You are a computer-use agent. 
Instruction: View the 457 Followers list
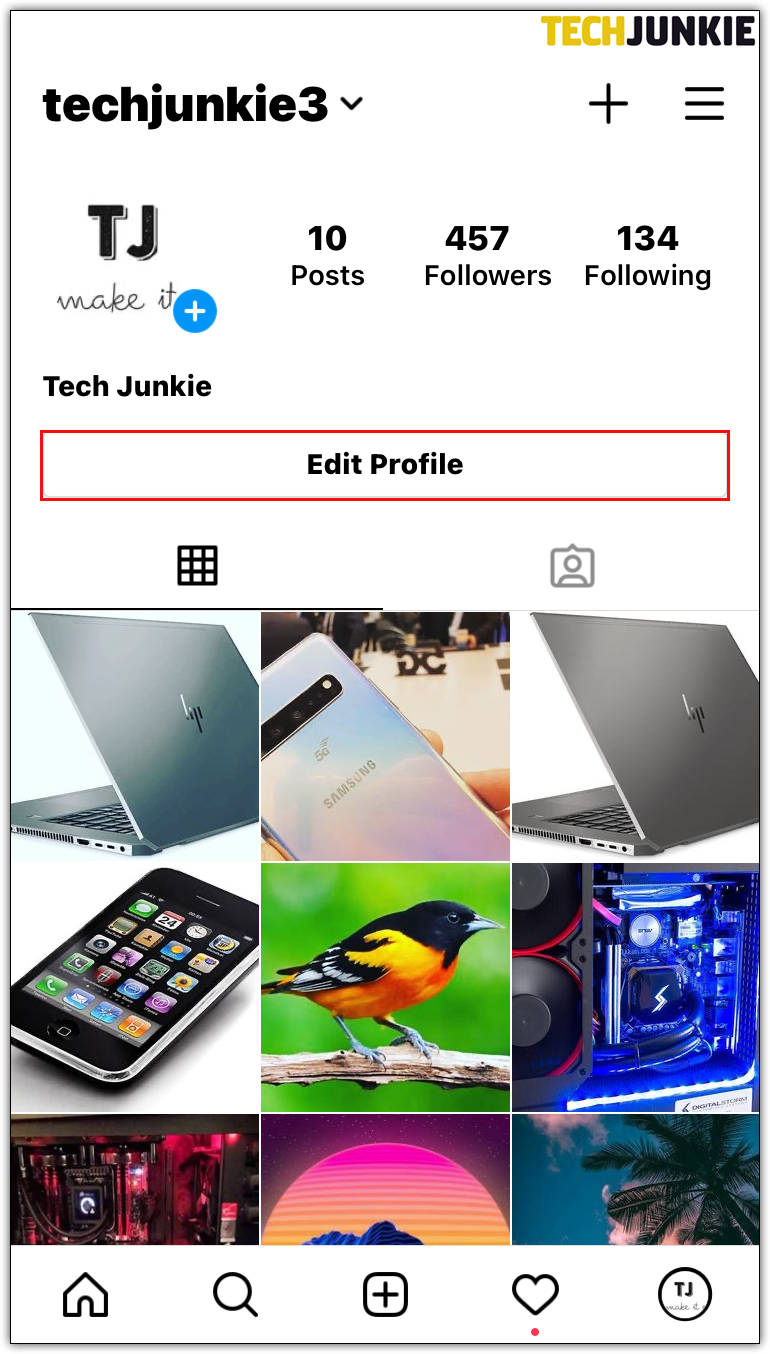[x=487, y=255]
